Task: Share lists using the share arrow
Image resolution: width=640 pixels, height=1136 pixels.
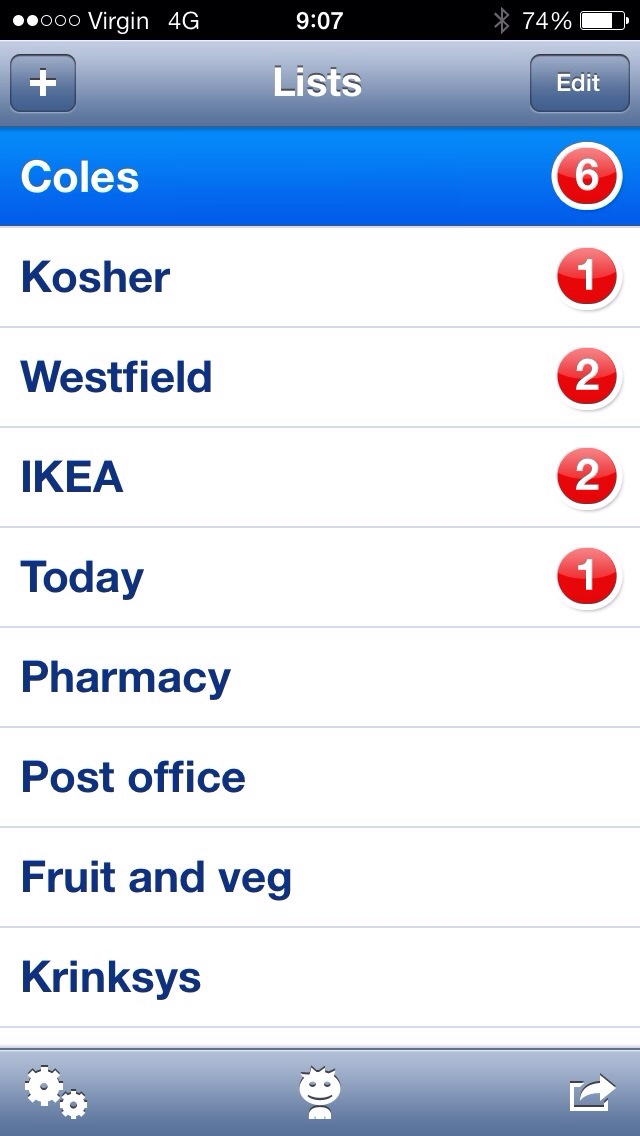Action: pyautogui.click(x=592, y=1092)
